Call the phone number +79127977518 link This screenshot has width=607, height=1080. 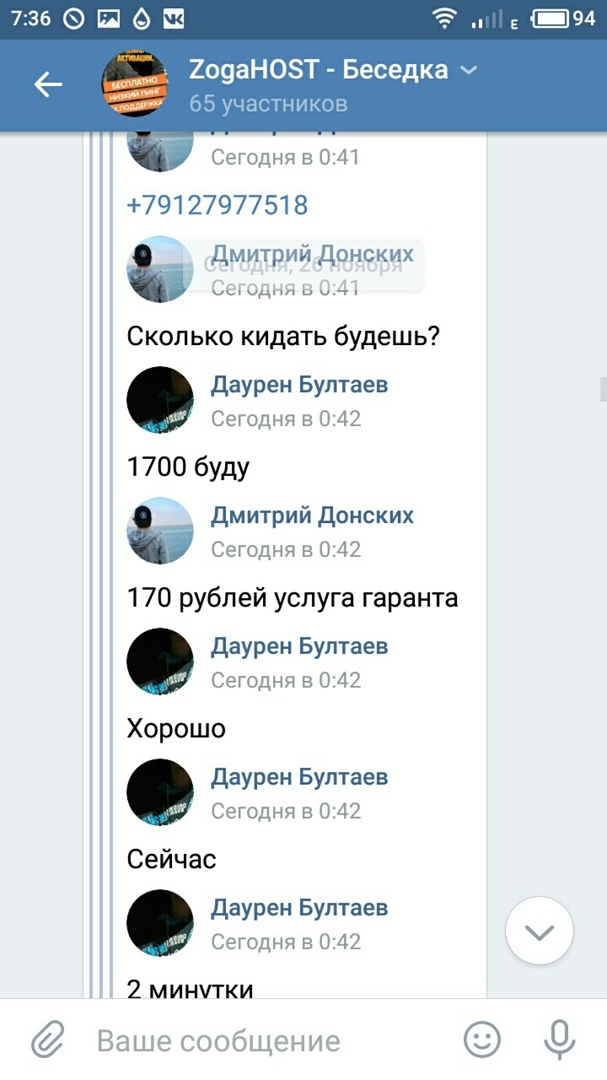(218, 205)
